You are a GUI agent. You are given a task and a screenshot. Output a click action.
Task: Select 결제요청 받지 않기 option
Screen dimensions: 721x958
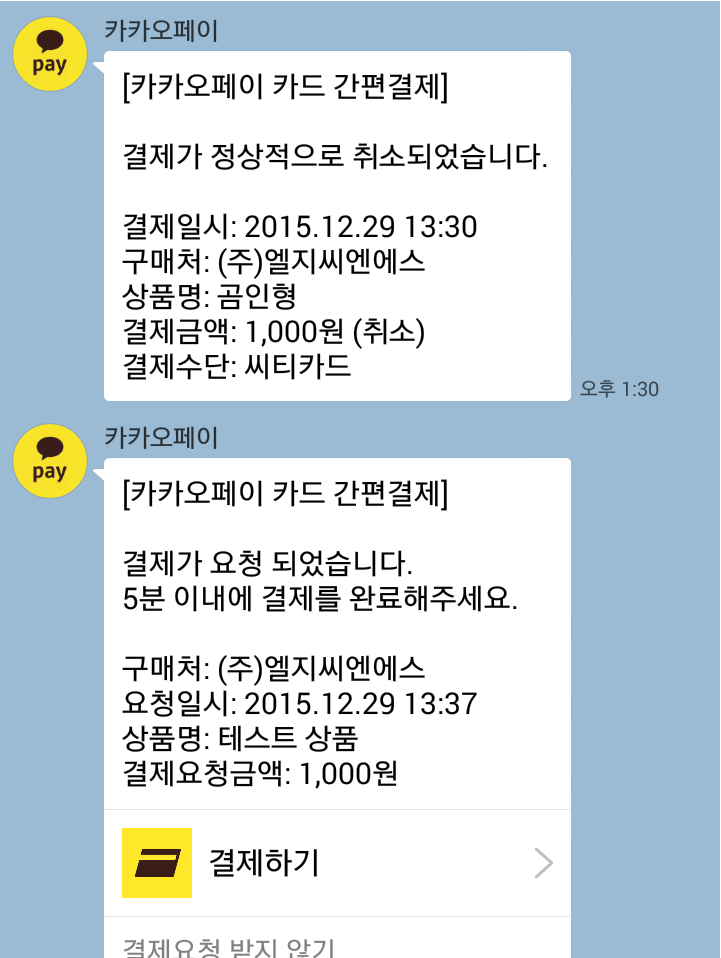[228, 945]
